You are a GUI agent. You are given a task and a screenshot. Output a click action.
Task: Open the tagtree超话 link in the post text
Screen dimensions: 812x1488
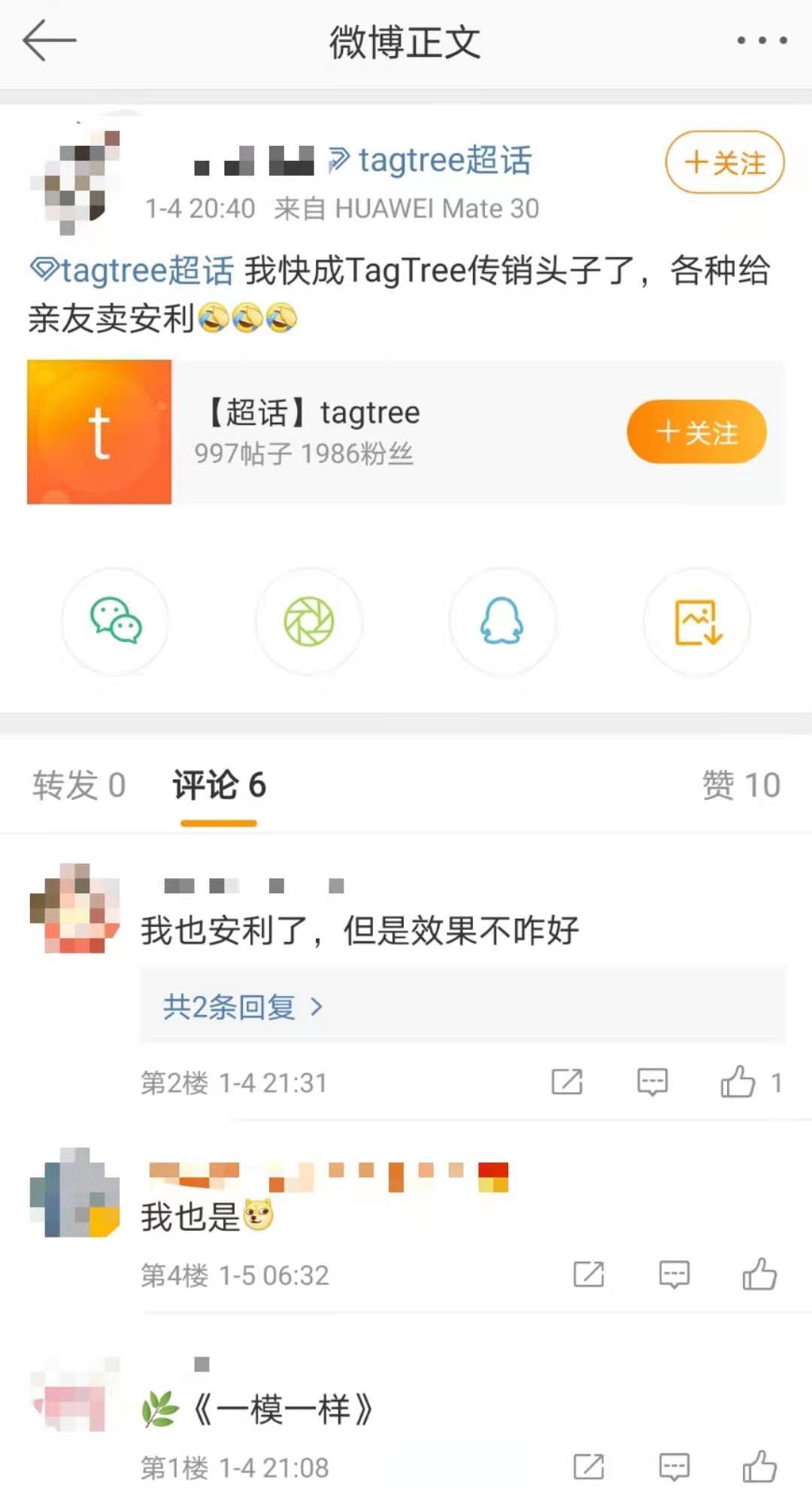coord(132,271)
